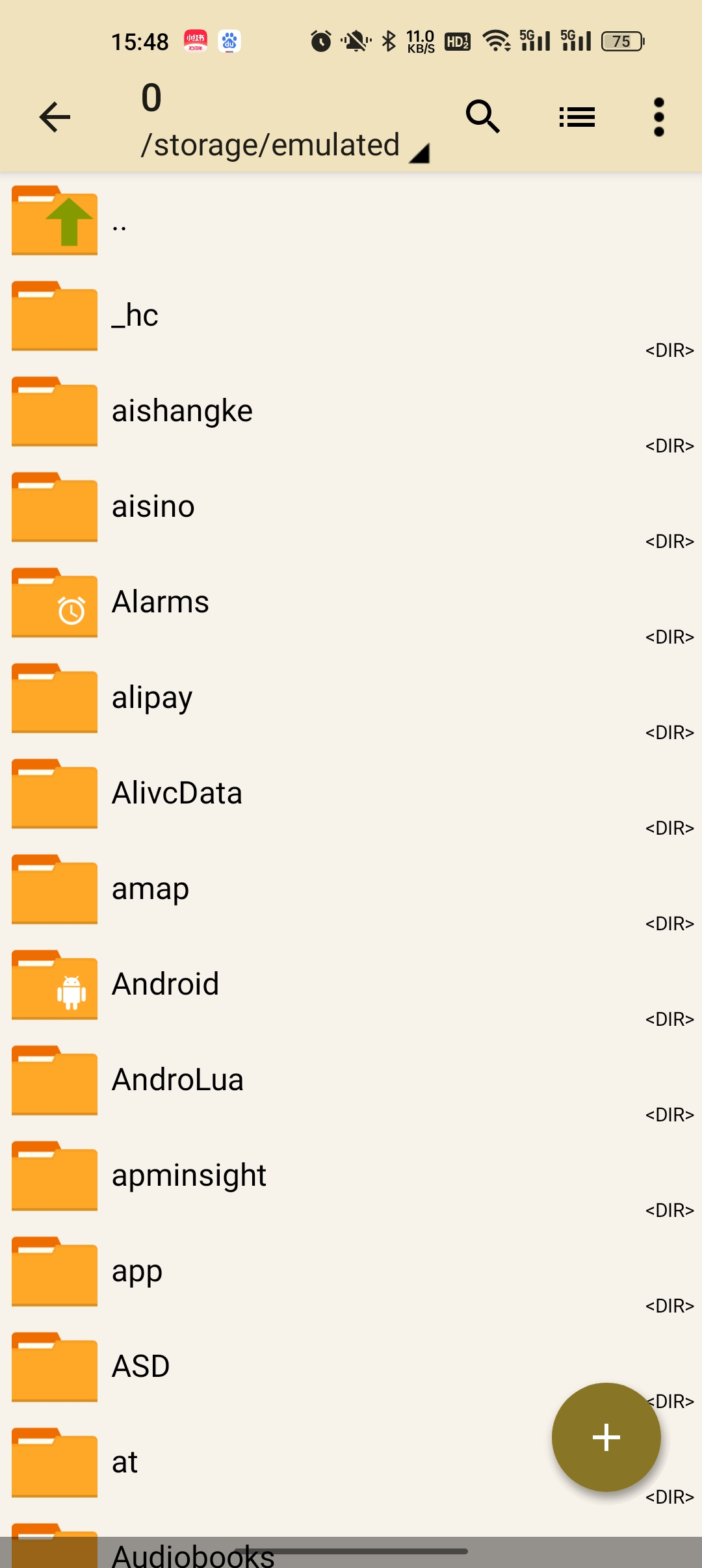Viewport: 702px width, 1568px height.
Task: Open the search magnifier
Action: coord(482,117)
